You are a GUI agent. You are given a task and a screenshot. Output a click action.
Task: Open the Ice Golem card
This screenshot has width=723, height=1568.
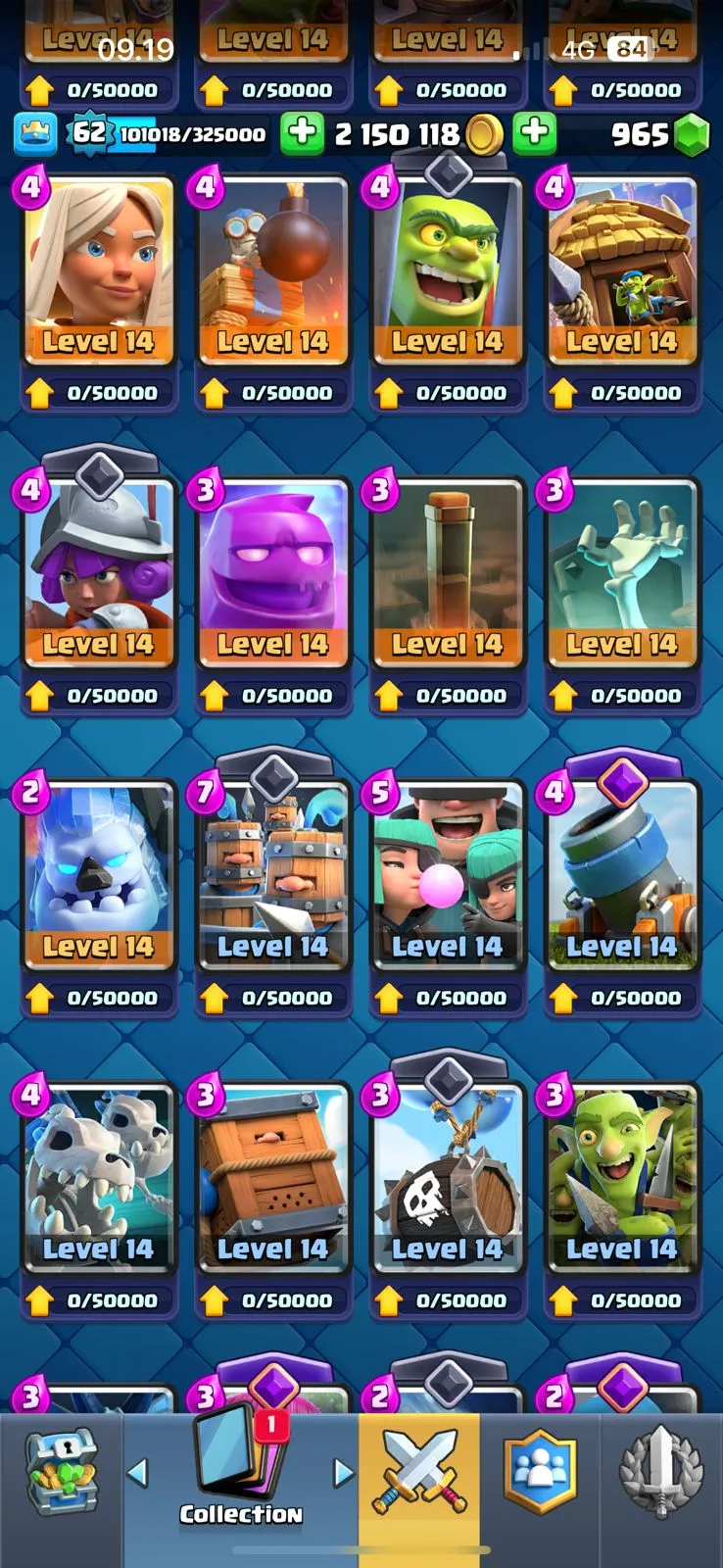tap(98, 879)
